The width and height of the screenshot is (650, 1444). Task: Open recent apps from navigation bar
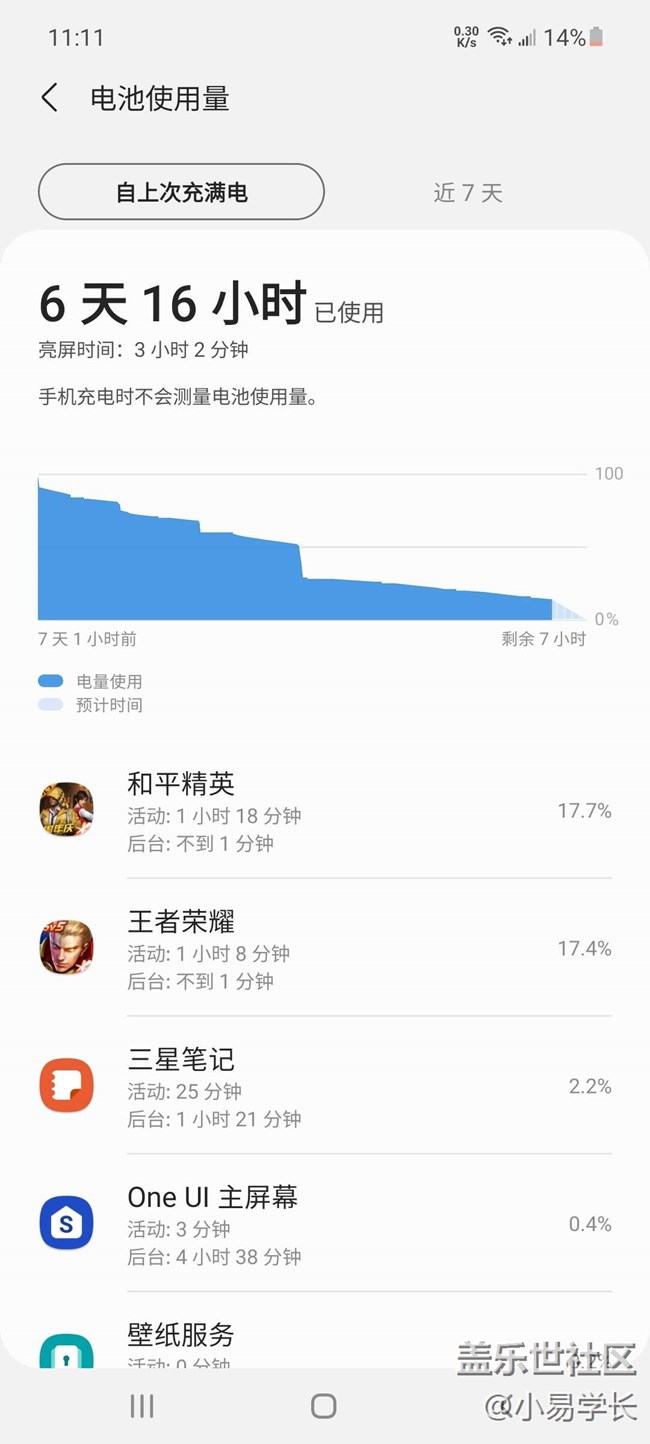(142, 1406)
